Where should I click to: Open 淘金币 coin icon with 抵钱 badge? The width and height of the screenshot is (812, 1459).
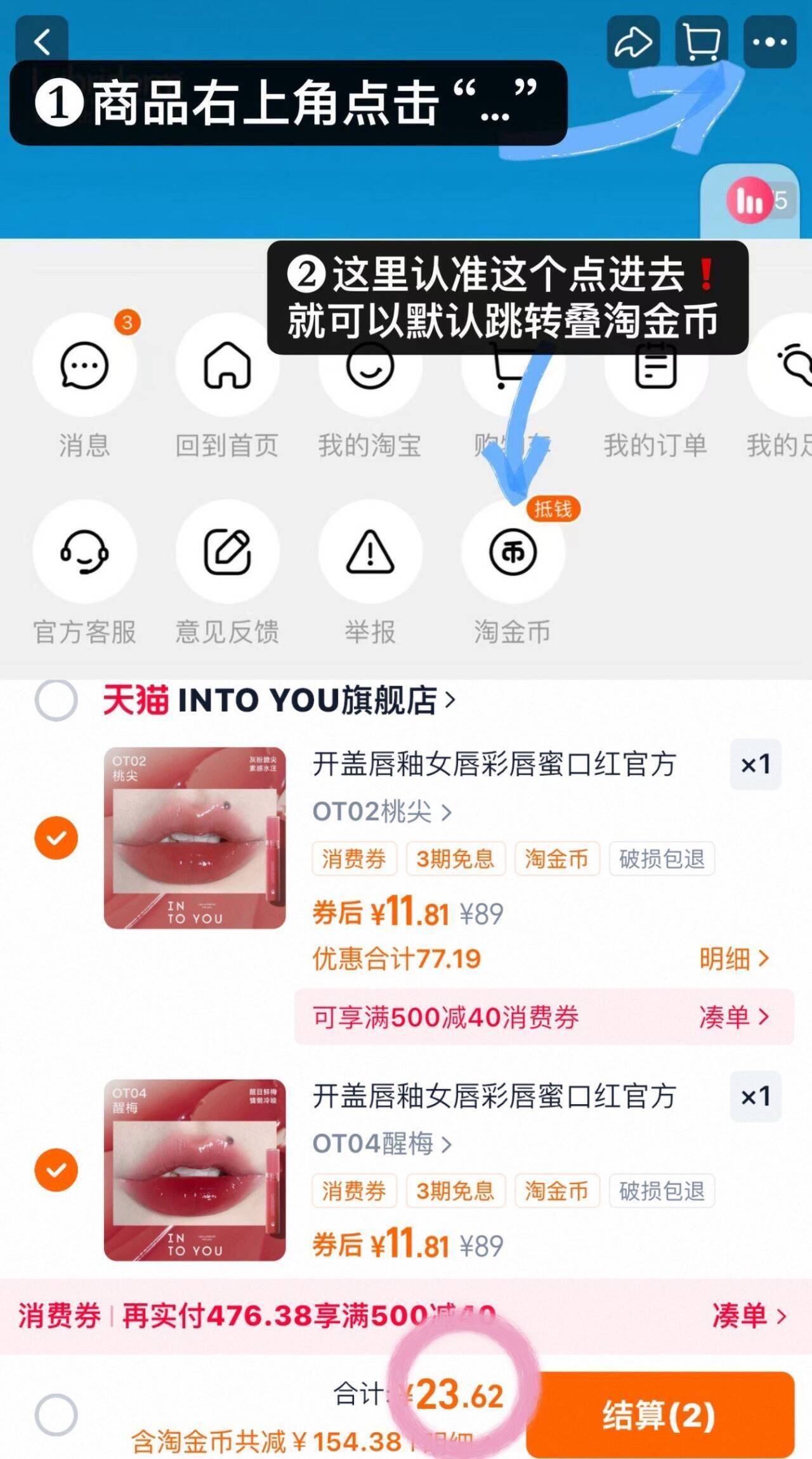[x=514, y=553]
